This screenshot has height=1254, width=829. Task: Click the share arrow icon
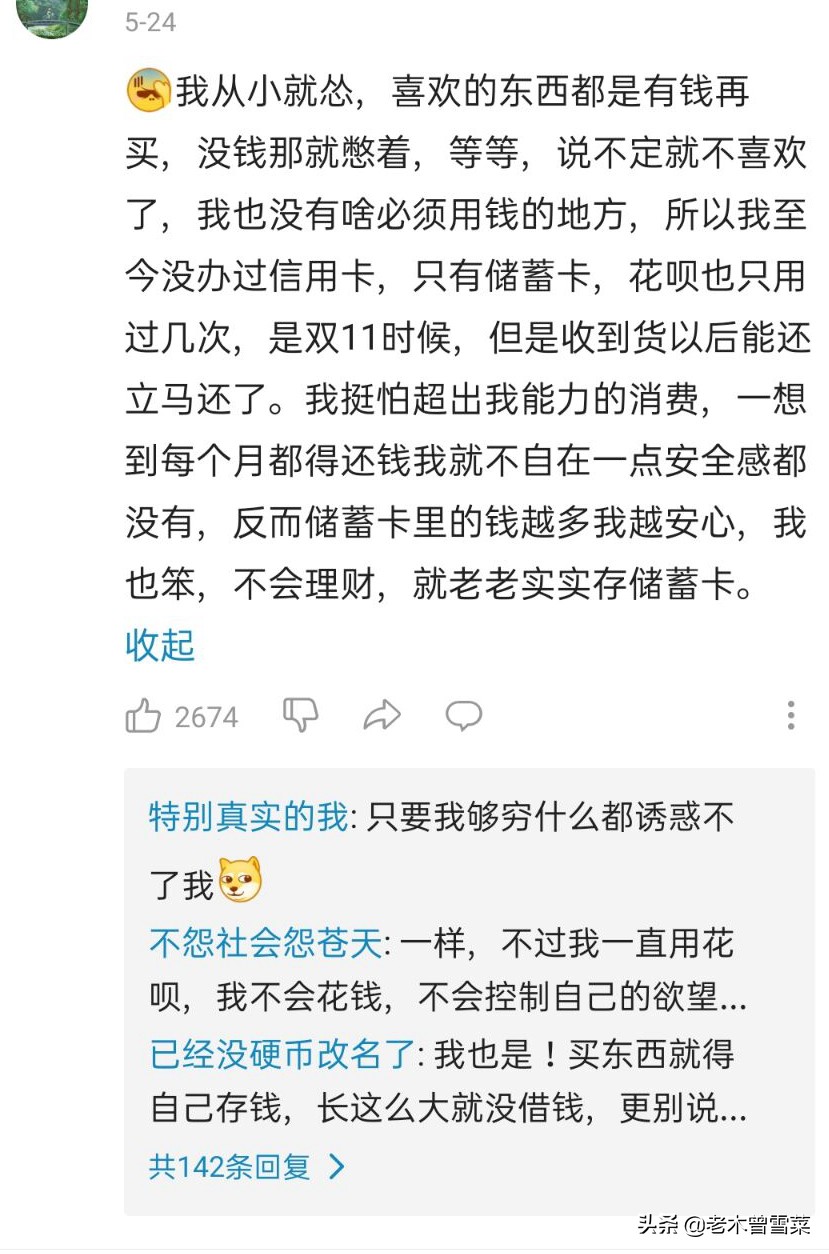pos(381,715)
